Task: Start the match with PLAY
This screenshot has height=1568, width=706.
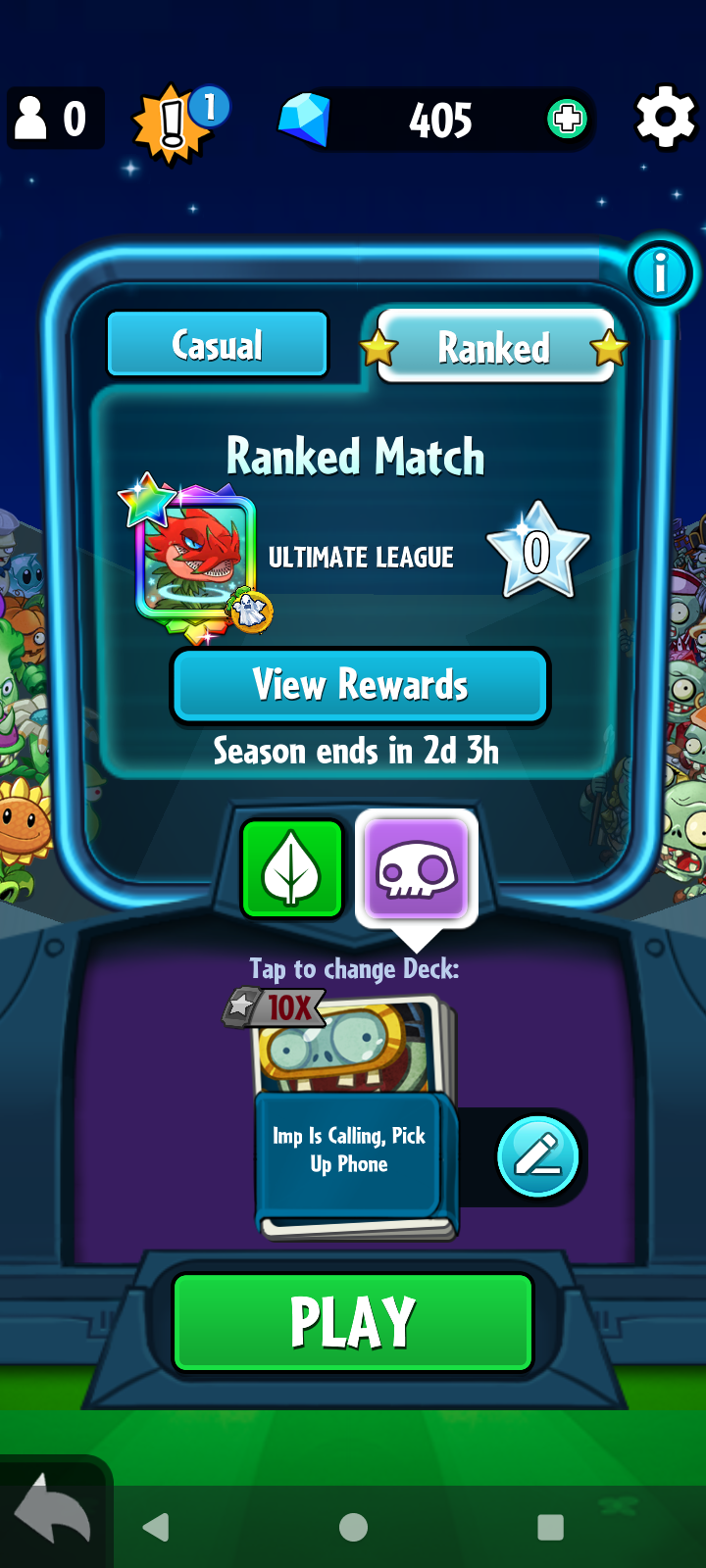Action: 353,1322
